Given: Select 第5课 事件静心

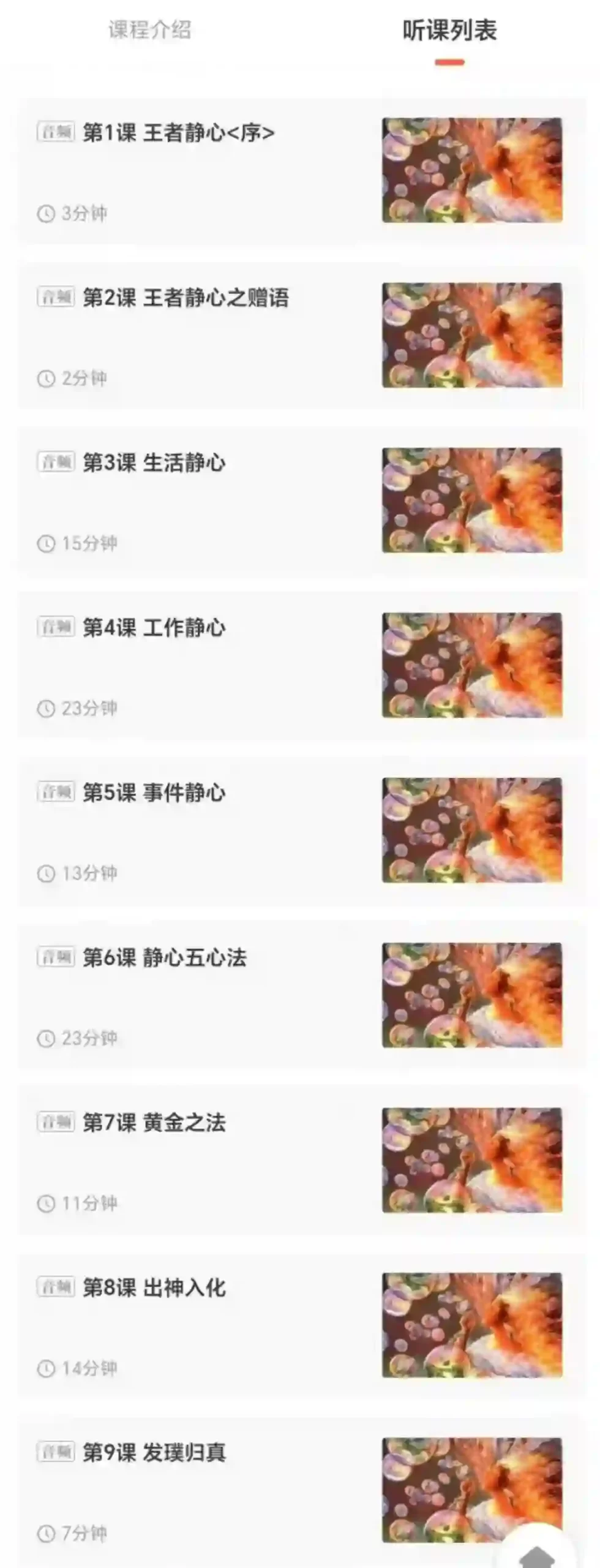Looking at the screenshot, I should pos(300,831).
